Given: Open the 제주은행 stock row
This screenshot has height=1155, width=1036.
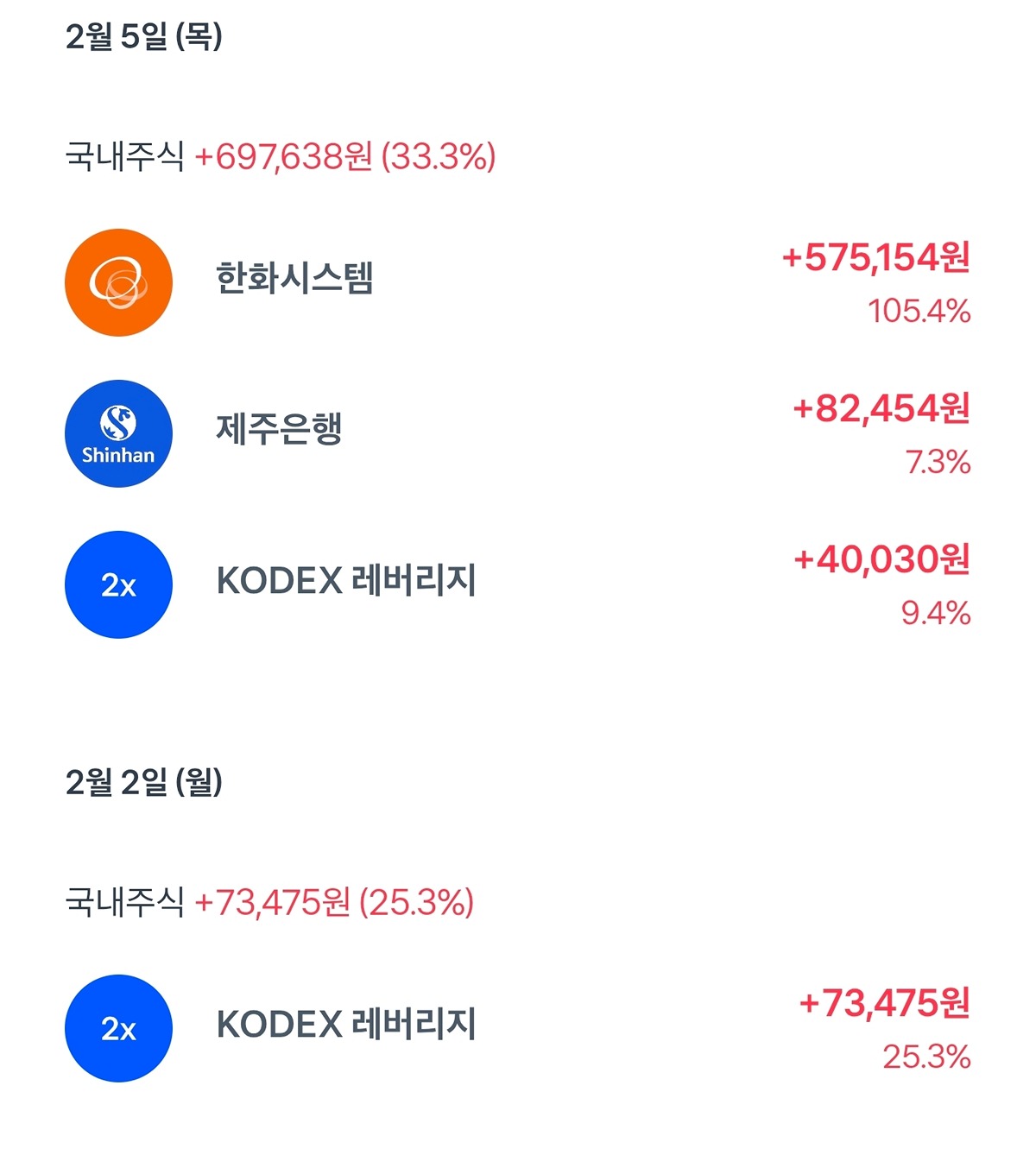Looking at the screenshot, I should coord(518,433).
